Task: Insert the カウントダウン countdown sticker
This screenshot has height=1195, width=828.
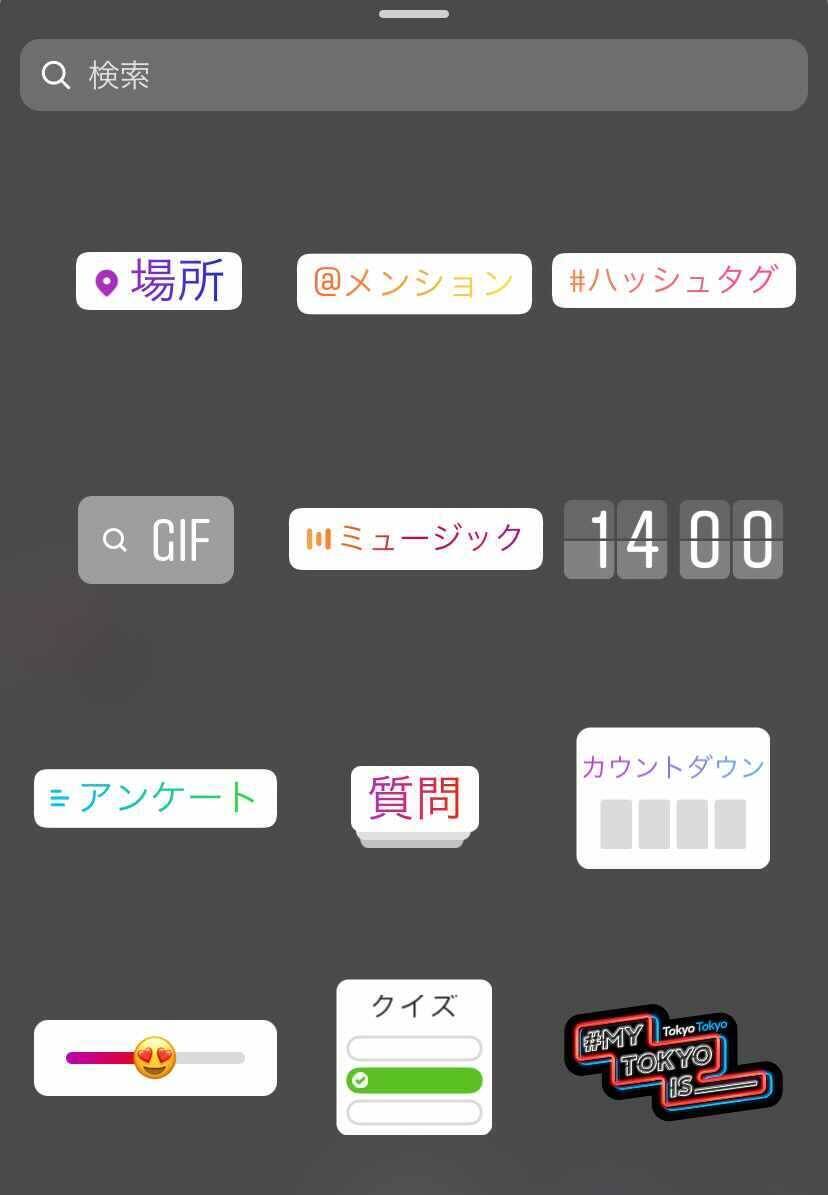Action: [x=673, y=798]
